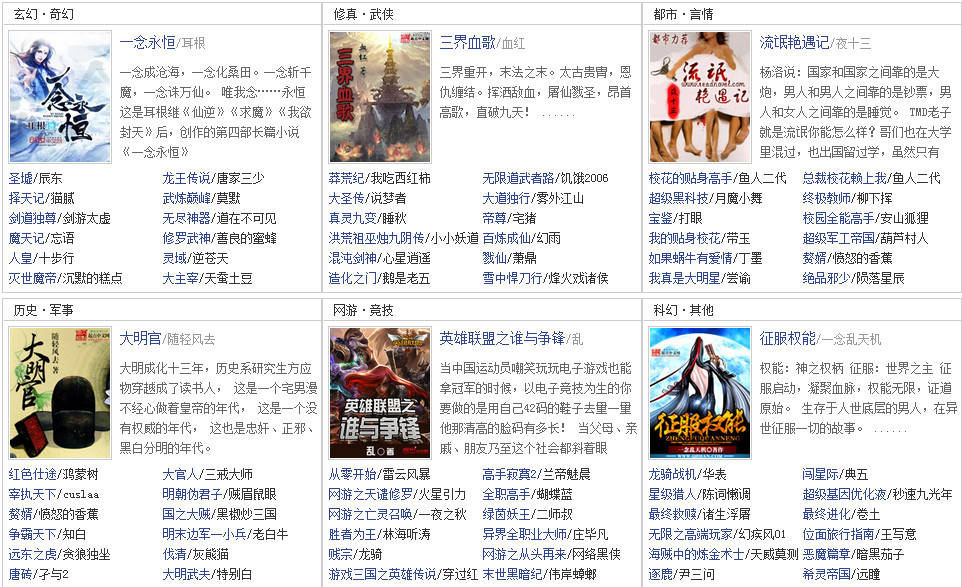The width and height of the screenshot is (962, 587).
Task: Open the novel 征服权能 title link
Action: pos(787,338)
